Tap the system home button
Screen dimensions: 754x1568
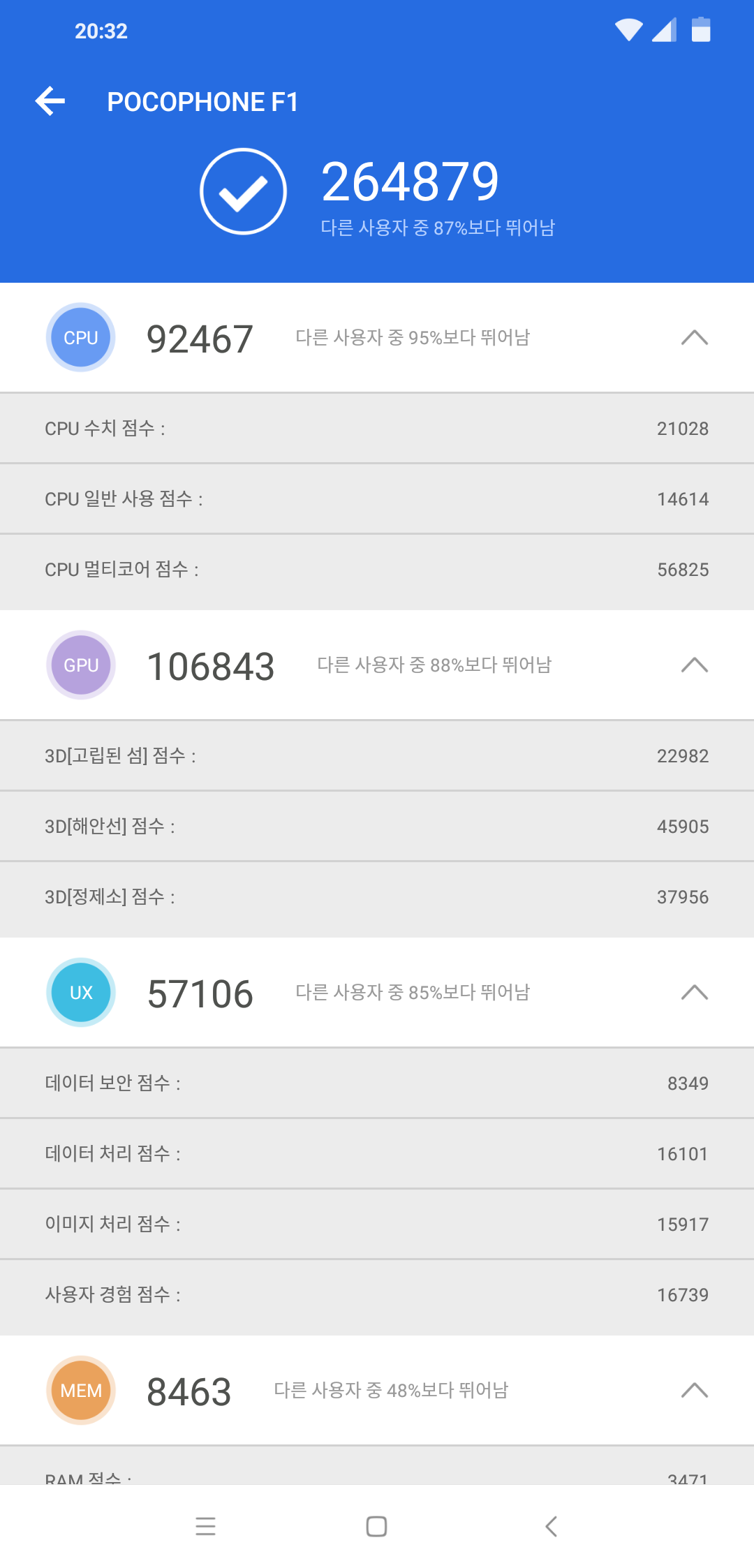tap(376, 1526)
